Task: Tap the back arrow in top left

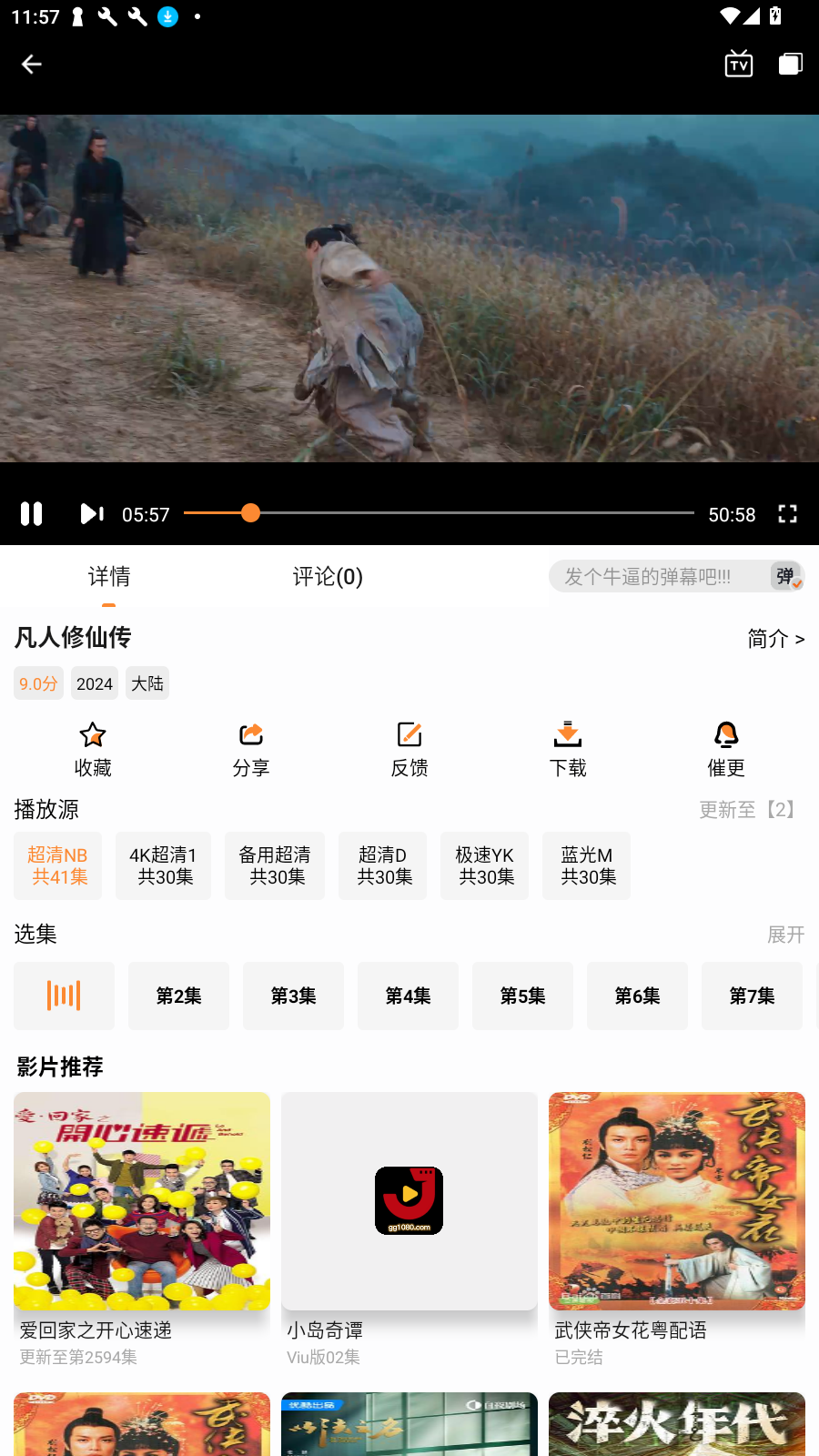Action: (32, 64)
